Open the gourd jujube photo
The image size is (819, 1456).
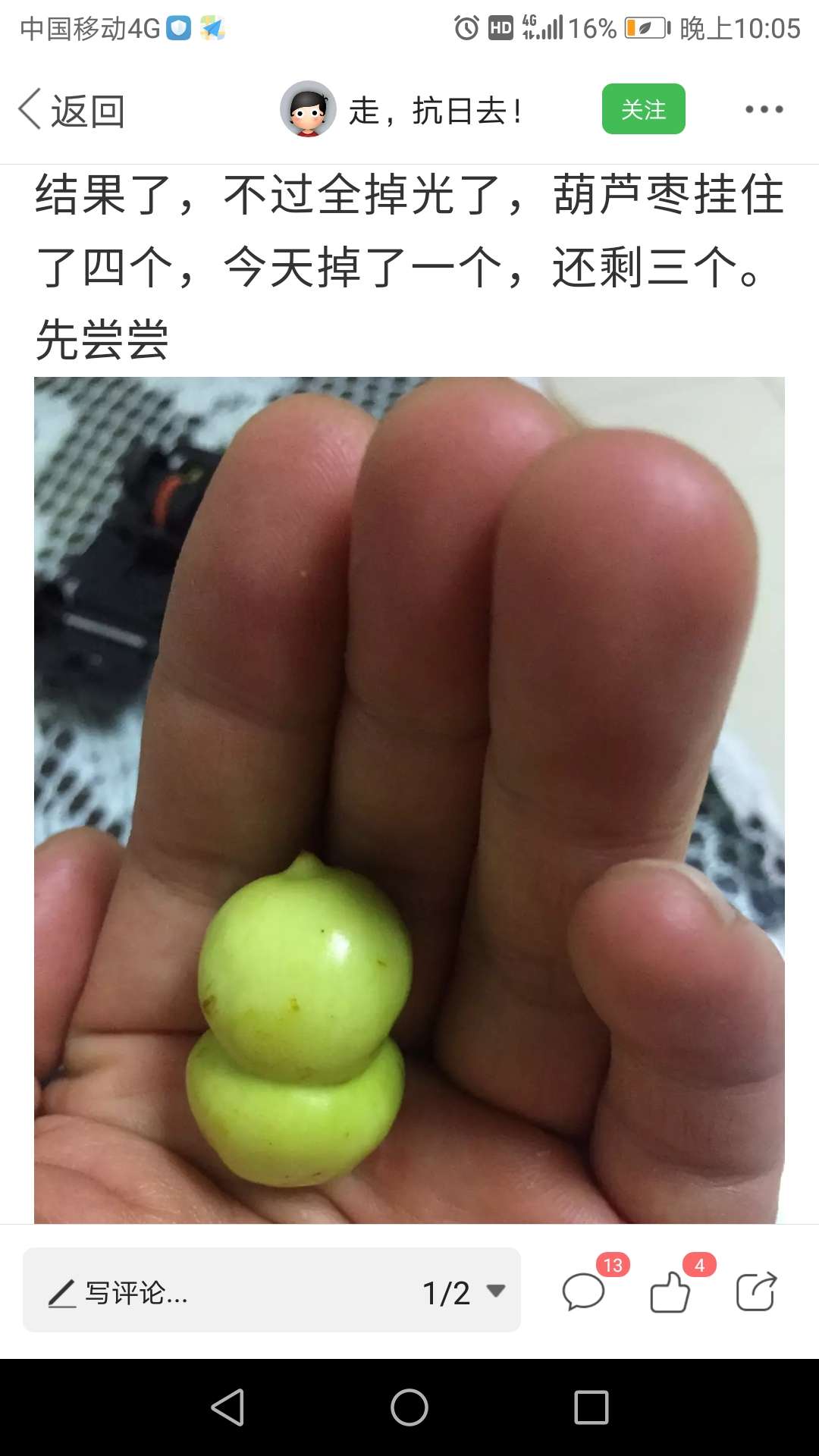409,800
